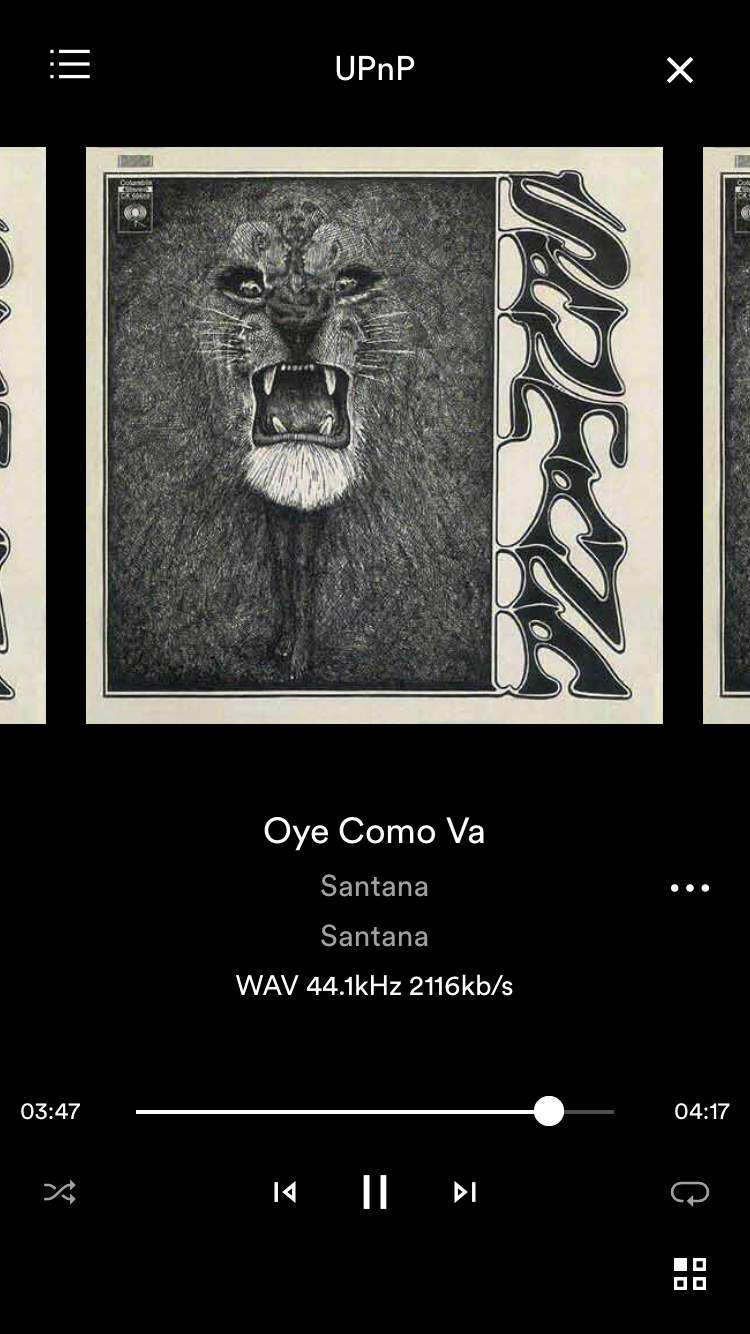This screenshot has width=750, height=1334.
Task: Tap the playback progress bar to seek
Action: pyautogui.click(x=375, y=1111)
